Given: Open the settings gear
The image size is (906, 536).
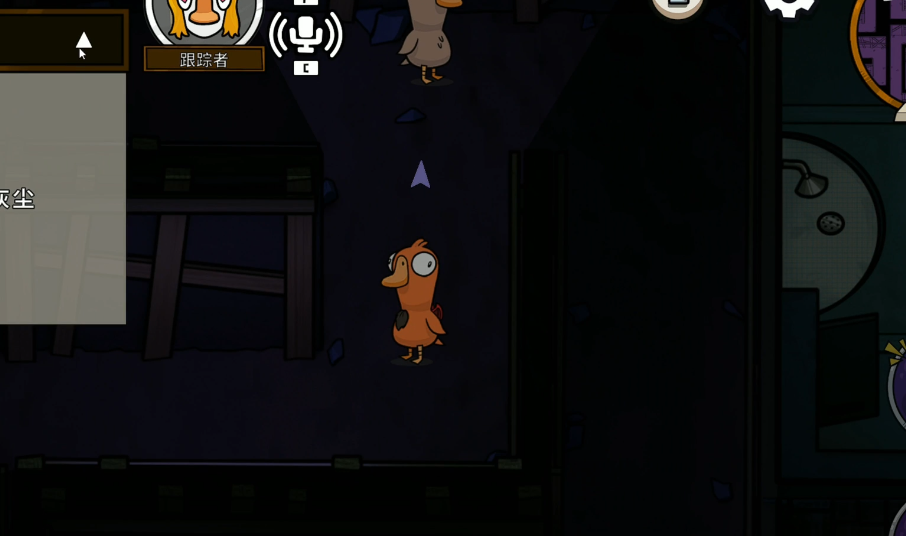Looking at the screenshot, I should 789,6.
